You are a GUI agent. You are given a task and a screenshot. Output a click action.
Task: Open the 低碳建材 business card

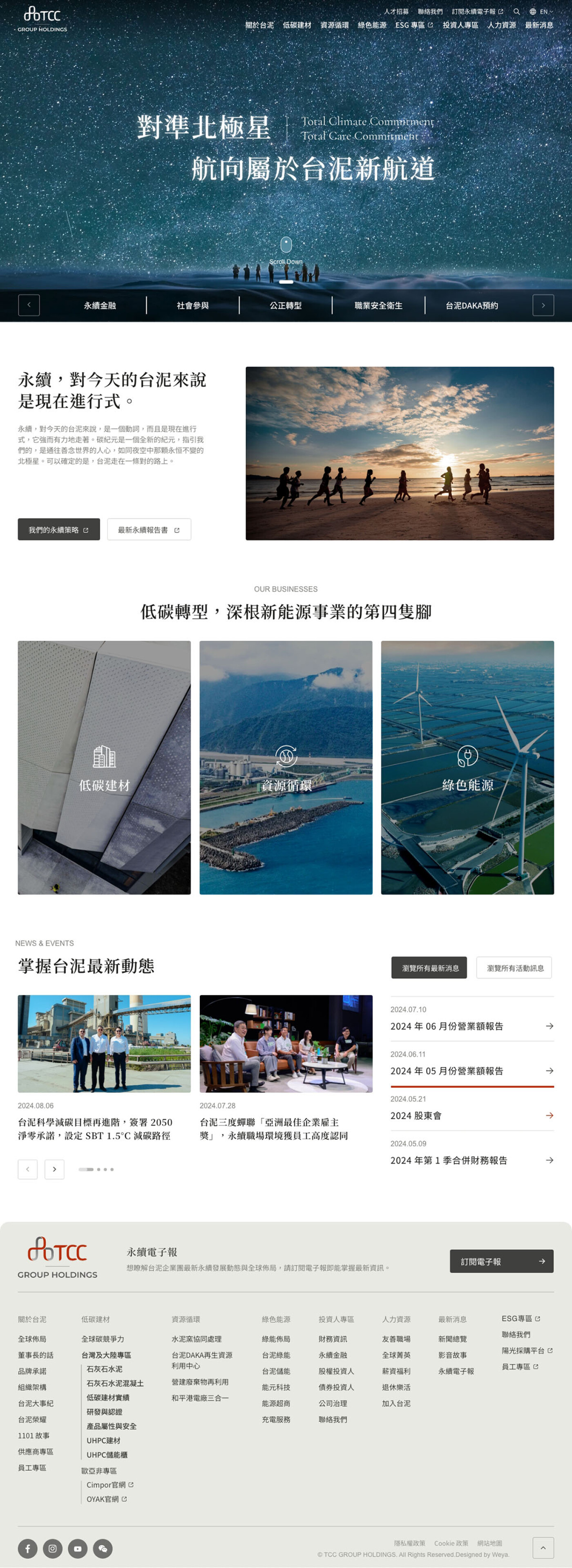pyautogui.click(x=104, y=767)
